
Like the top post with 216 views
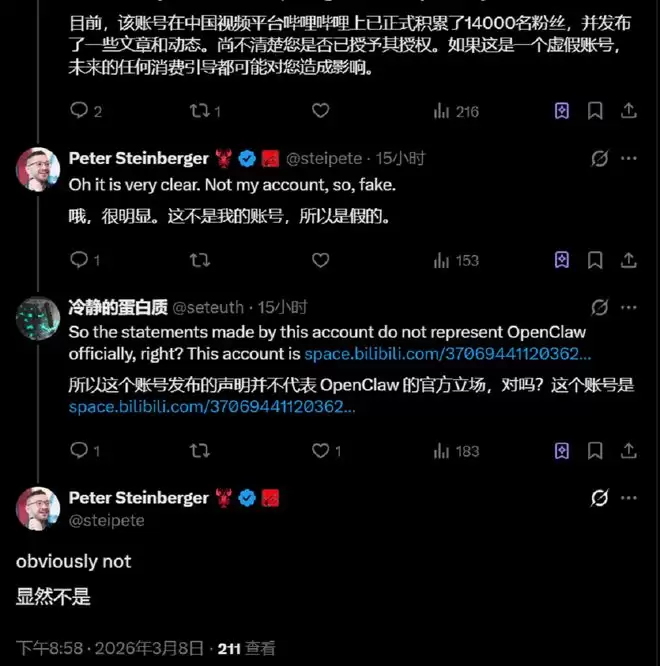click(x=320, y=111)
